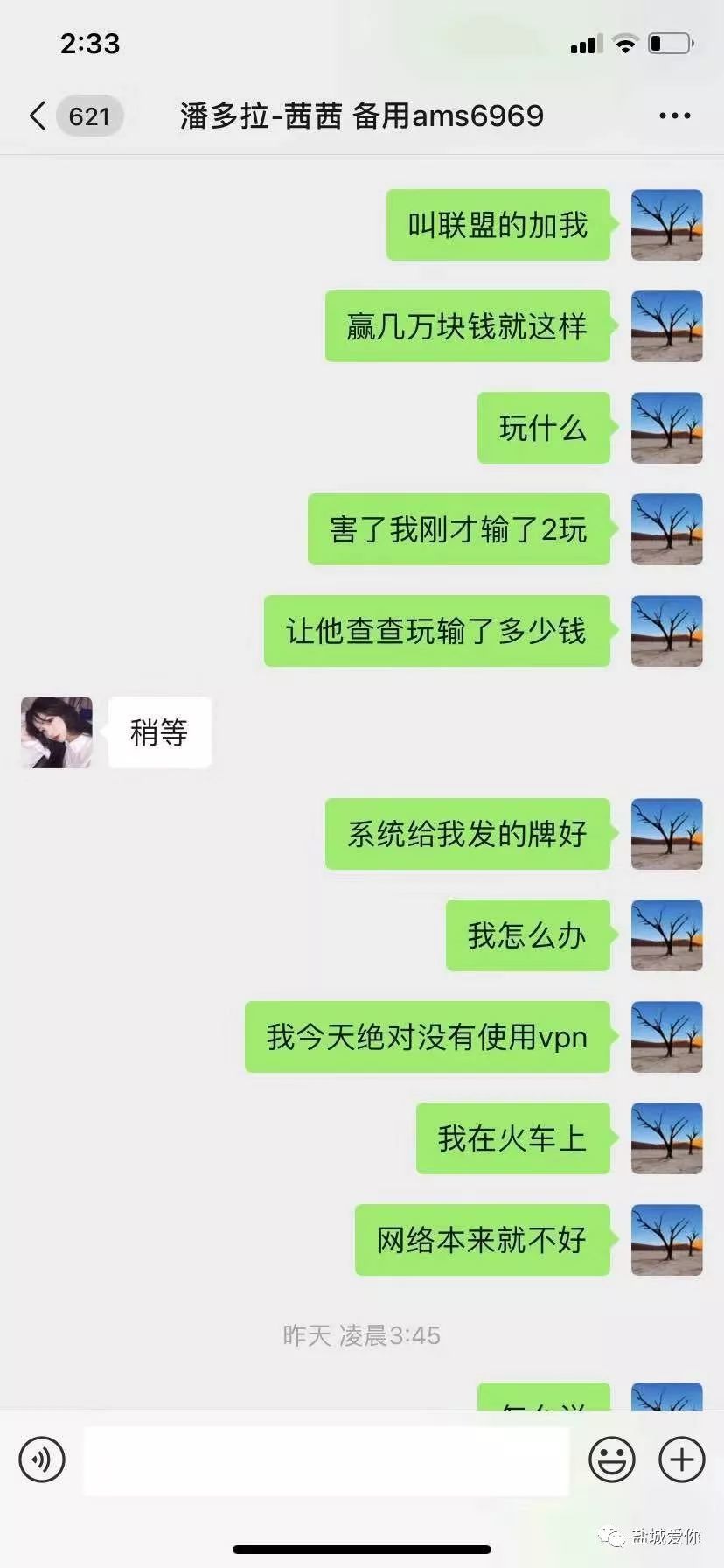Switch to voice message input

[x=42, y=1459]
